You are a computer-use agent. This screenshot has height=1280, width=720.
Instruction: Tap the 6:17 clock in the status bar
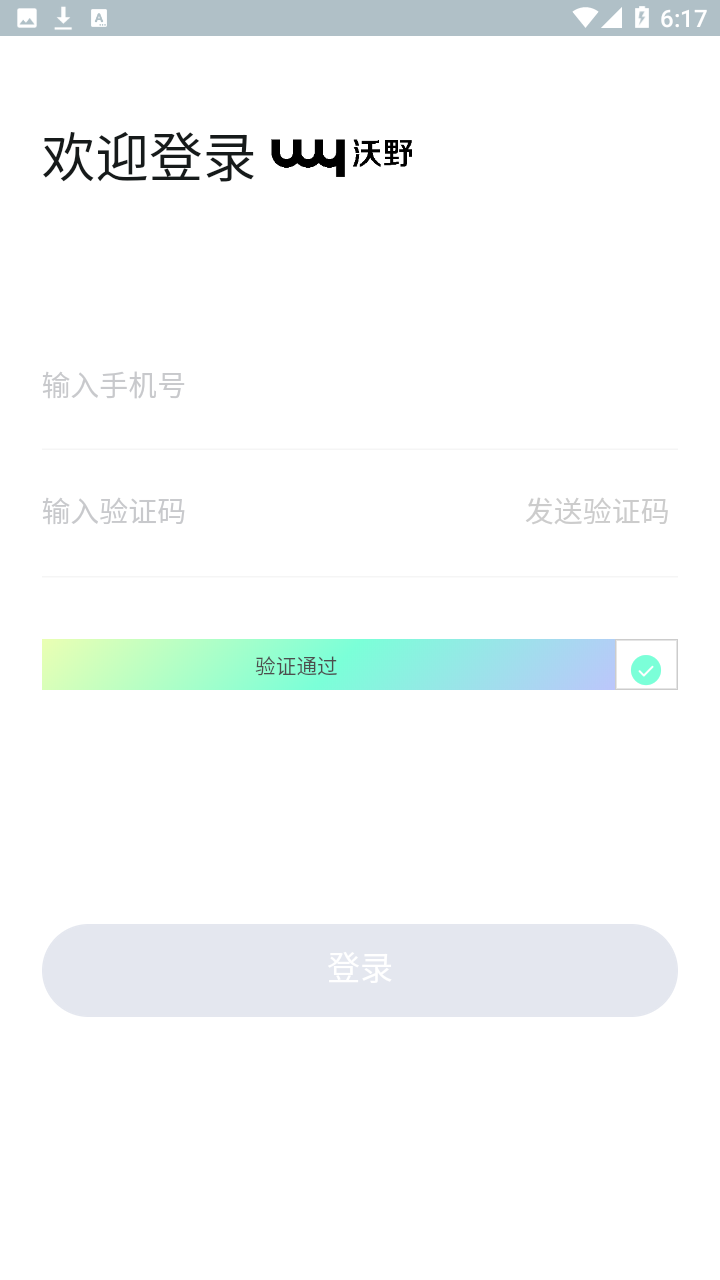click(x=681, y=16)
